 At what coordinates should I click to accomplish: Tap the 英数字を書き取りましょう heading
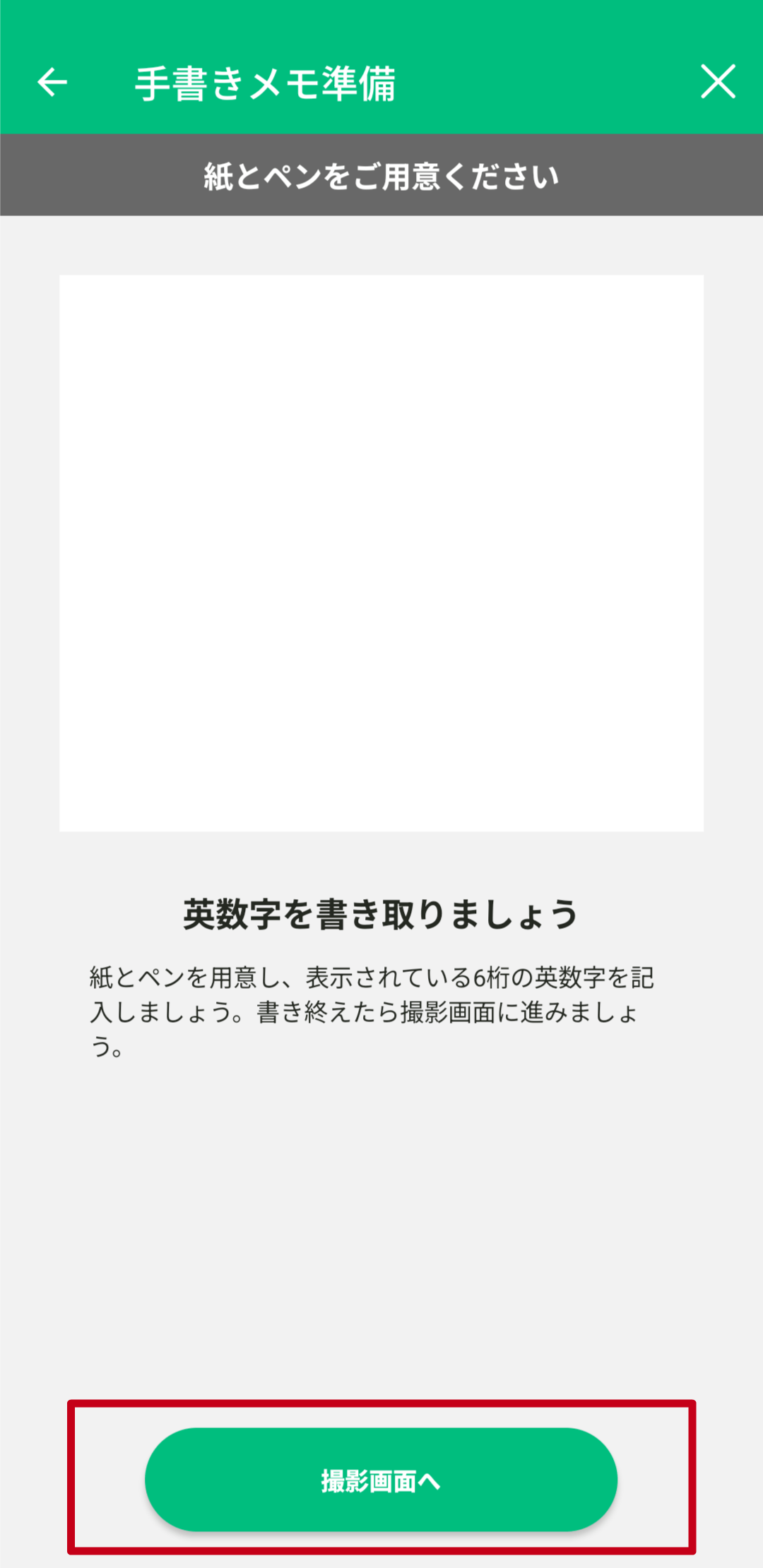pyautogui.click(x=381, y=915)
